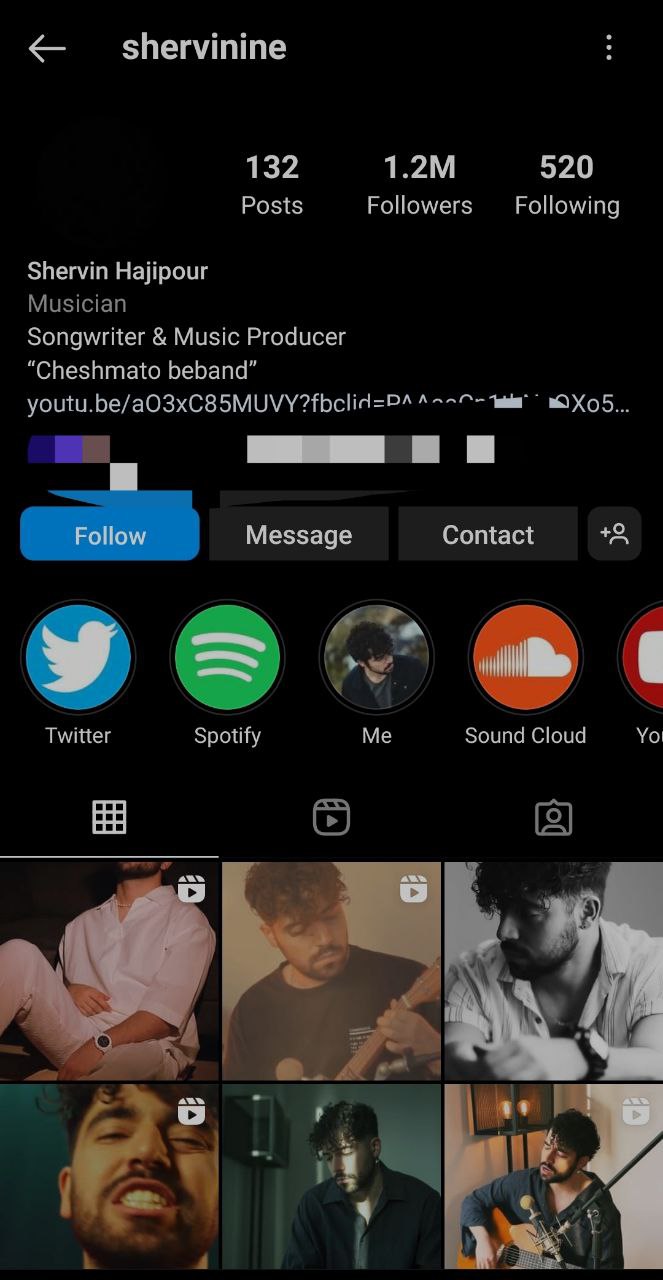
Task: Open the Contact options
Action: [487, 535]
